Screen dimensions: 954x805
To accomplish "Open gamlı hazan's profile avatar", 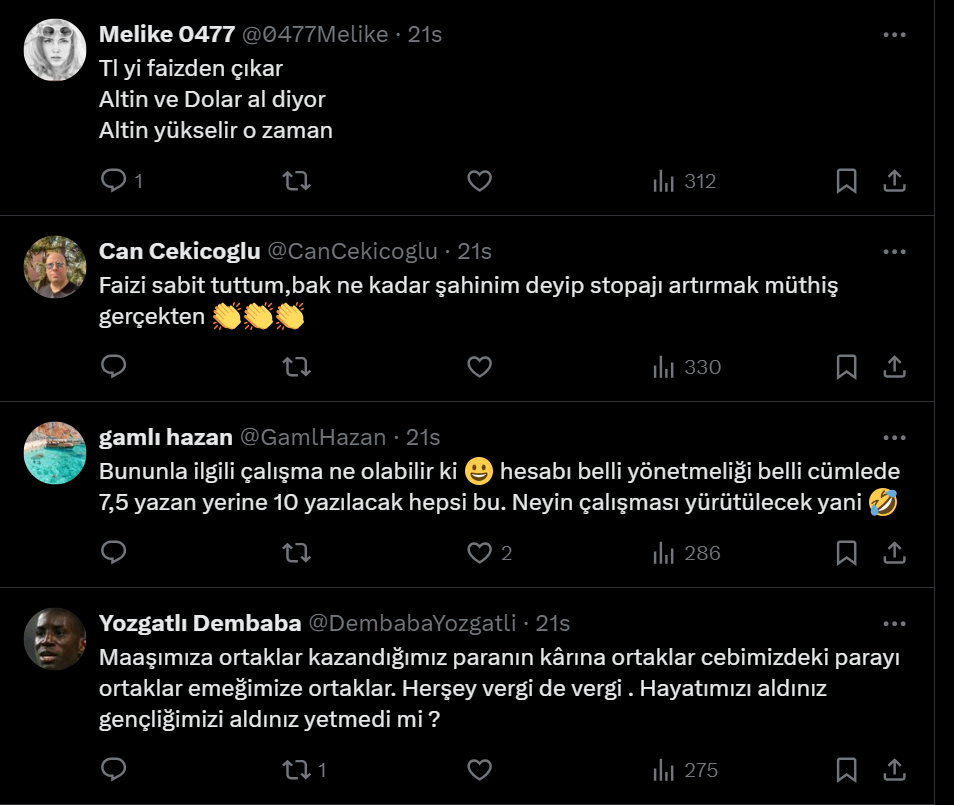I will click(x=55, y=453).
